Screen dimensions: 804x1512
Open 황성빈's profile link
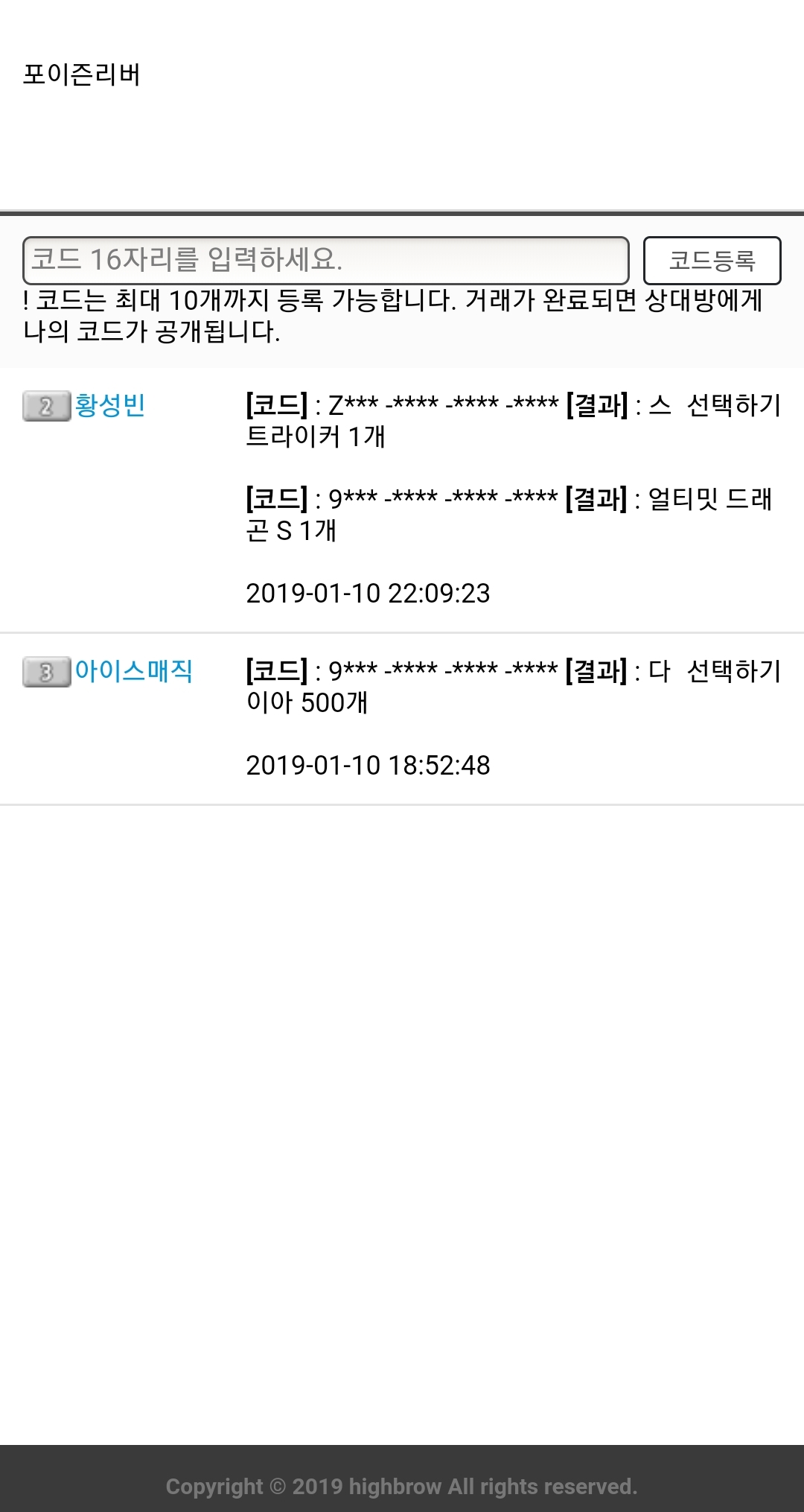[109, 406]
